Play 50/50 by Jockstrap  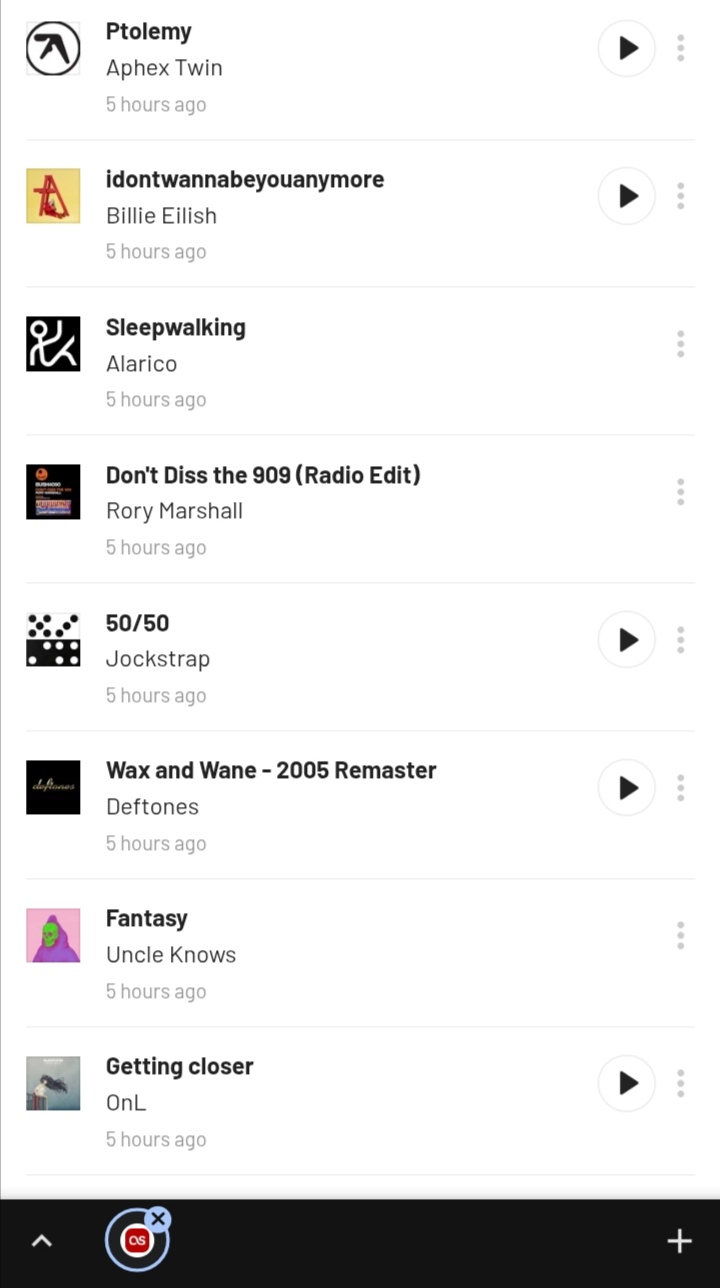click(627, 640)
